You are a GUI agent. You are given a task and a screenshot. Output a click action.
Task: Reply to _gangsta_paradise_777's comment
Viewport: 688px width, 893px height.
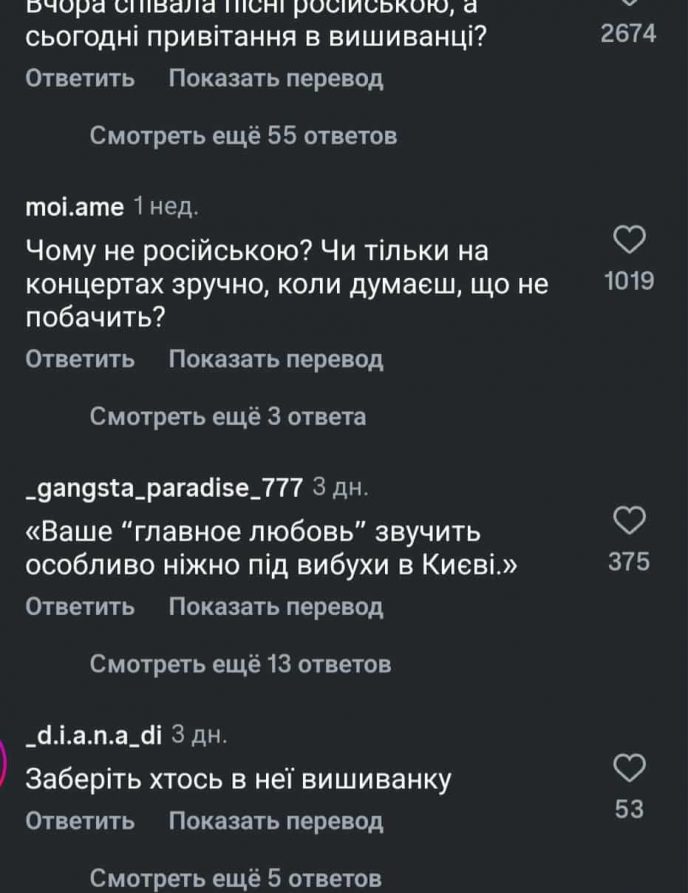click(x=79, y=606)
